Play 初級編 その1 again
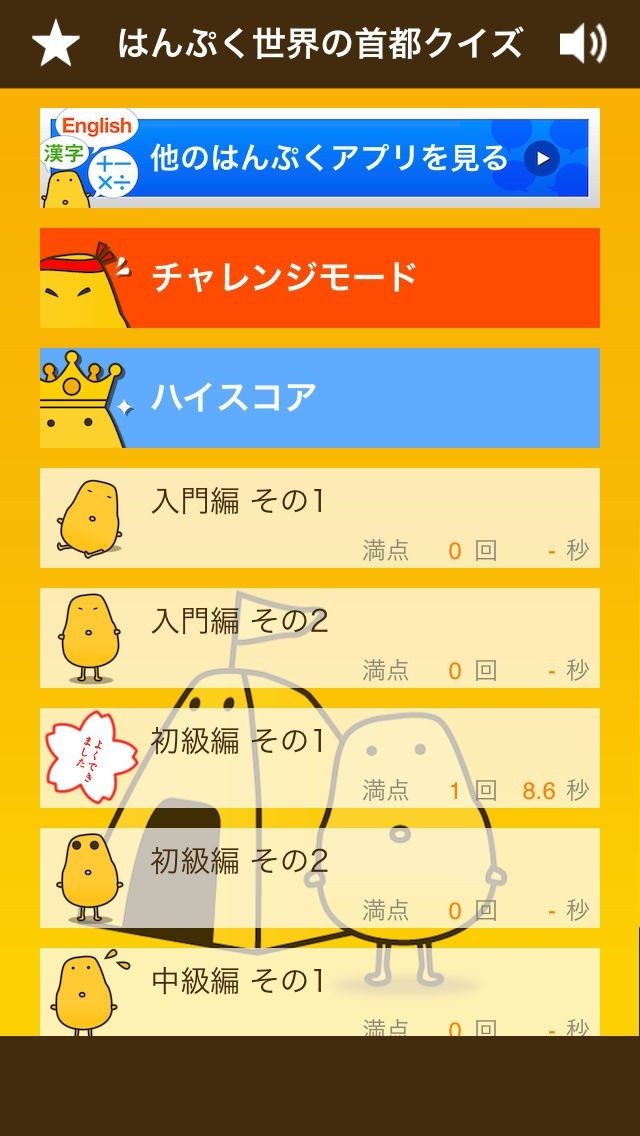Screen dimensions: 640x1136 pos(320,757)
